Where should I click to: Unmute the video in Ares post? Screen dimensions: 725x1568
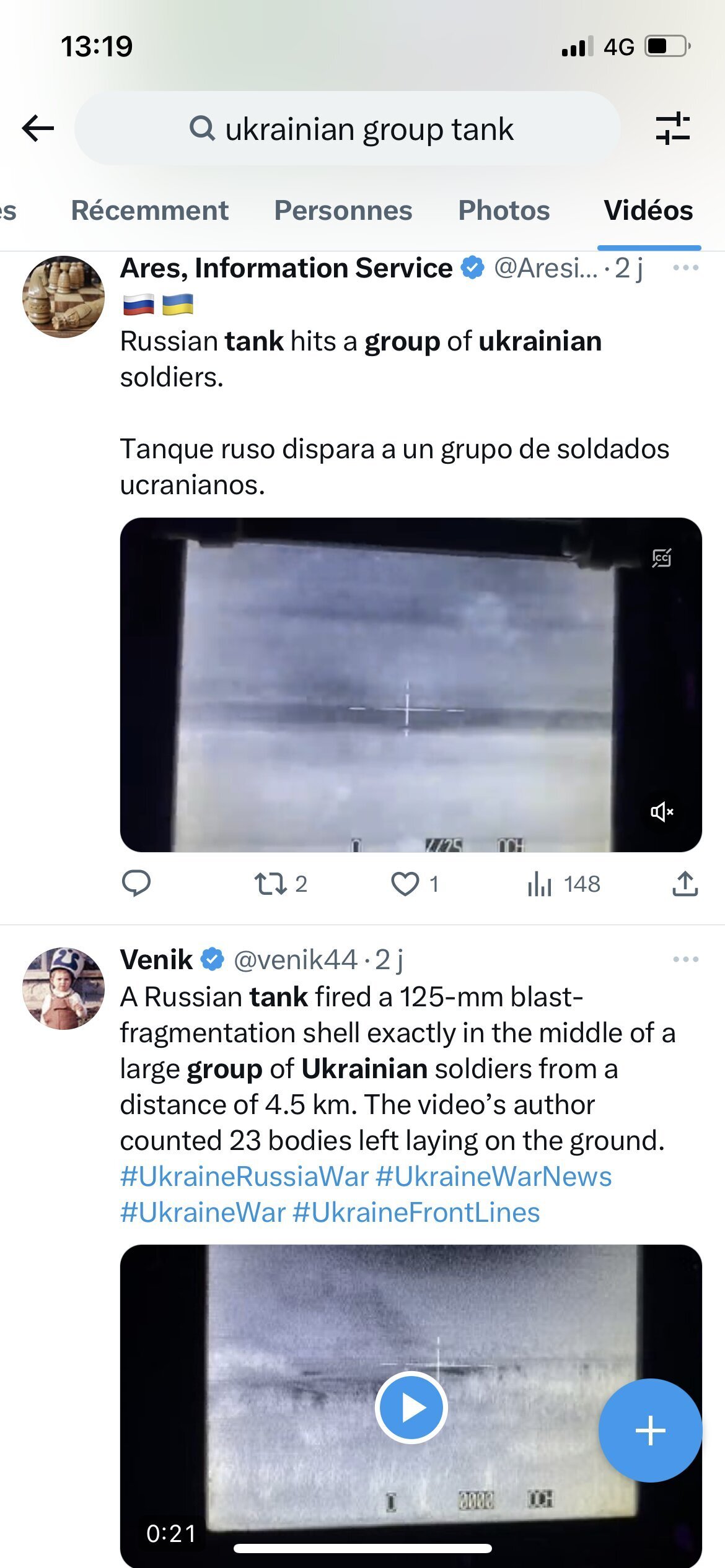[661, 811]
